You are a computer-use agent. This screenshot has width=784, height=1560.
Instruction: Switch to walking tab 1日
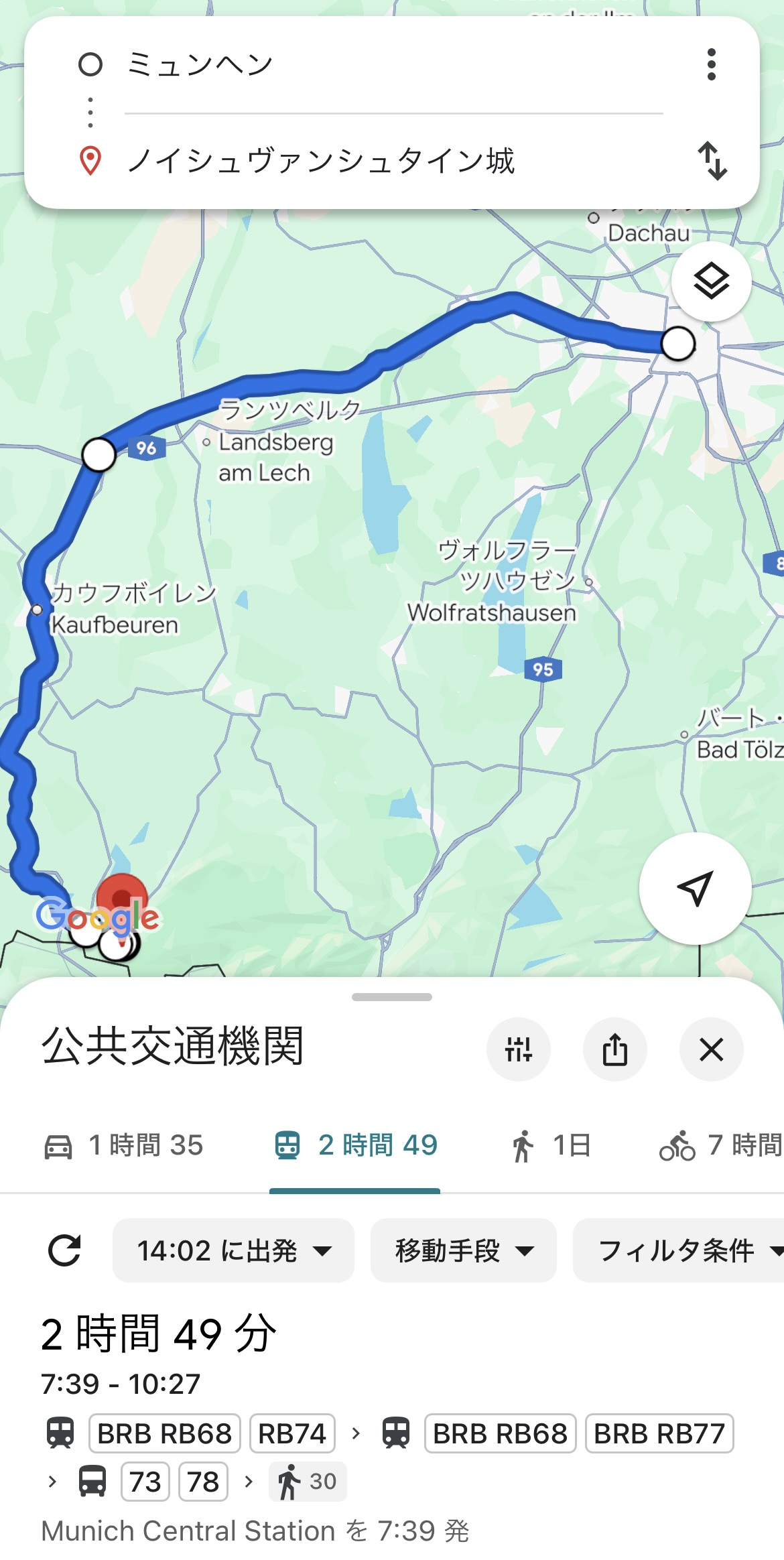(550, 1145)
